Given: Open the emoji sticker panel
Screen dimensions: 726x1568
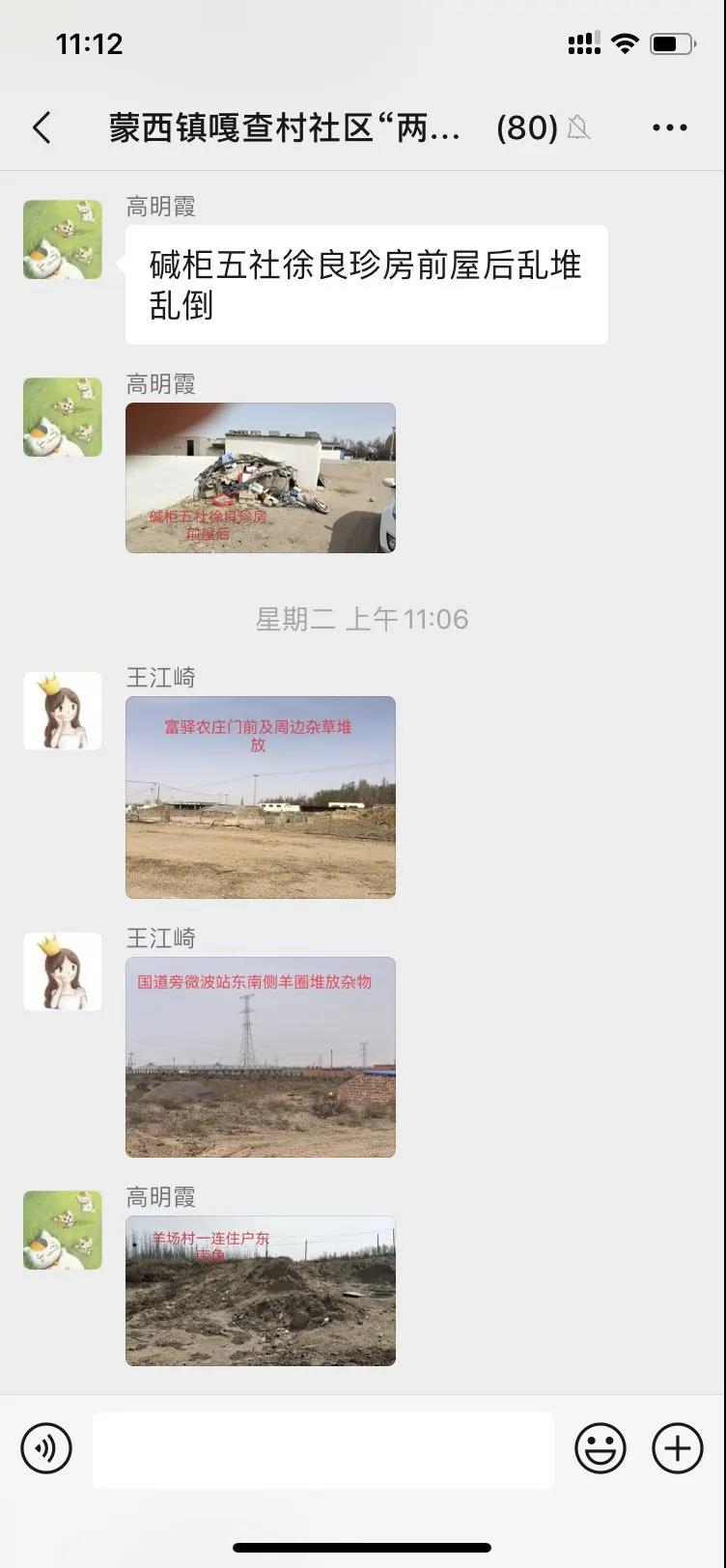Looking at the screenshot, I should coord(600,1449).
